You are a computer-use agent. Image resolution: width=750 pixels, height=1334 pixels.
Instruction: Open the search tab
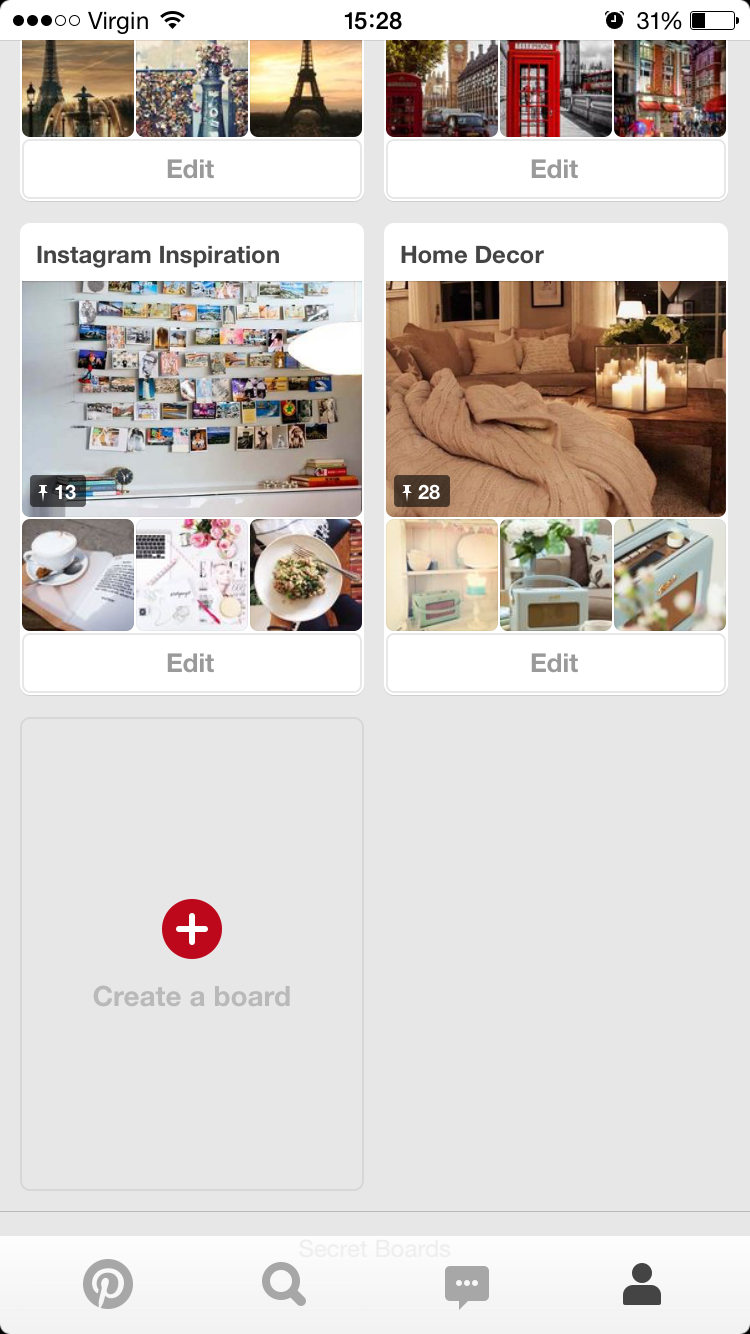coord(284,1284)
